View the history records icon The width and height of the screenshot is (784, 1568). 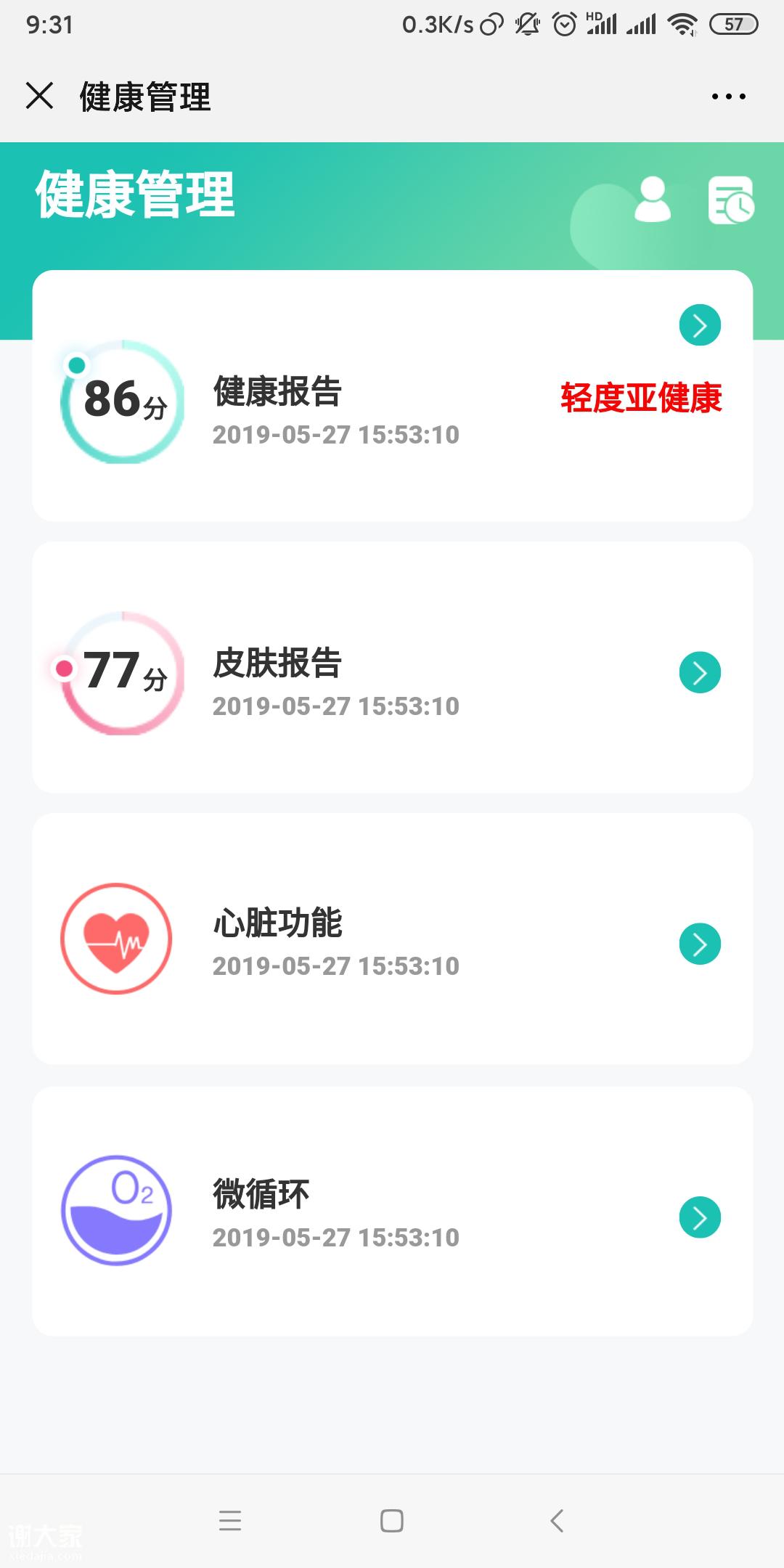click(x=730, y=200)
